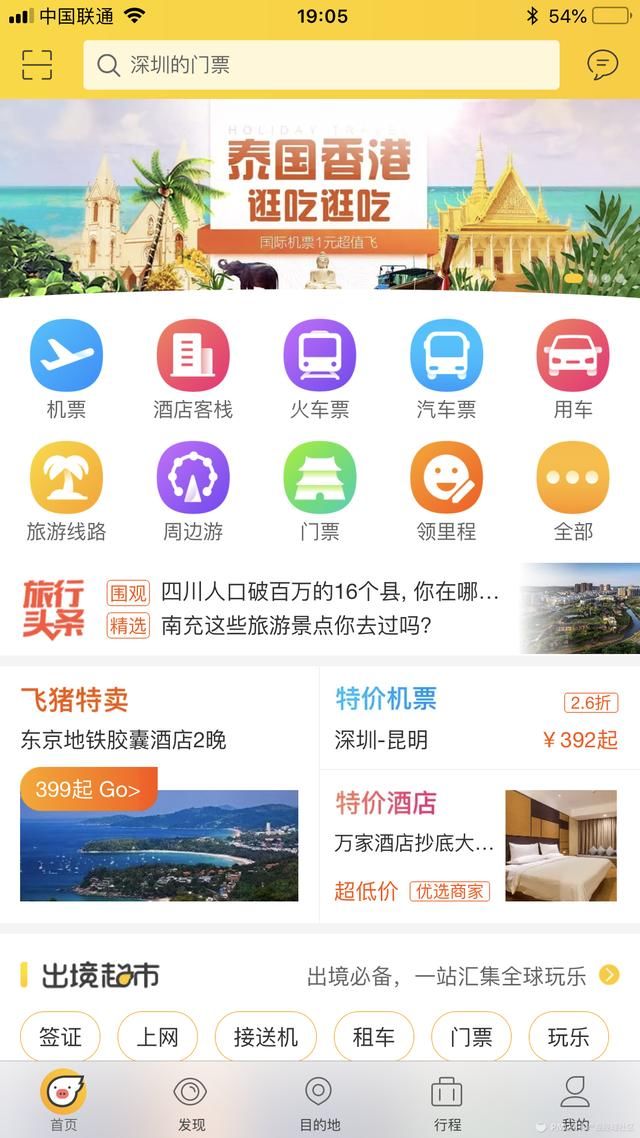This screenshot has height=1138, width=640.
Task: Open 飞猪特卖 Tokyo capsule hotel deal
Action: coord(159,790)
